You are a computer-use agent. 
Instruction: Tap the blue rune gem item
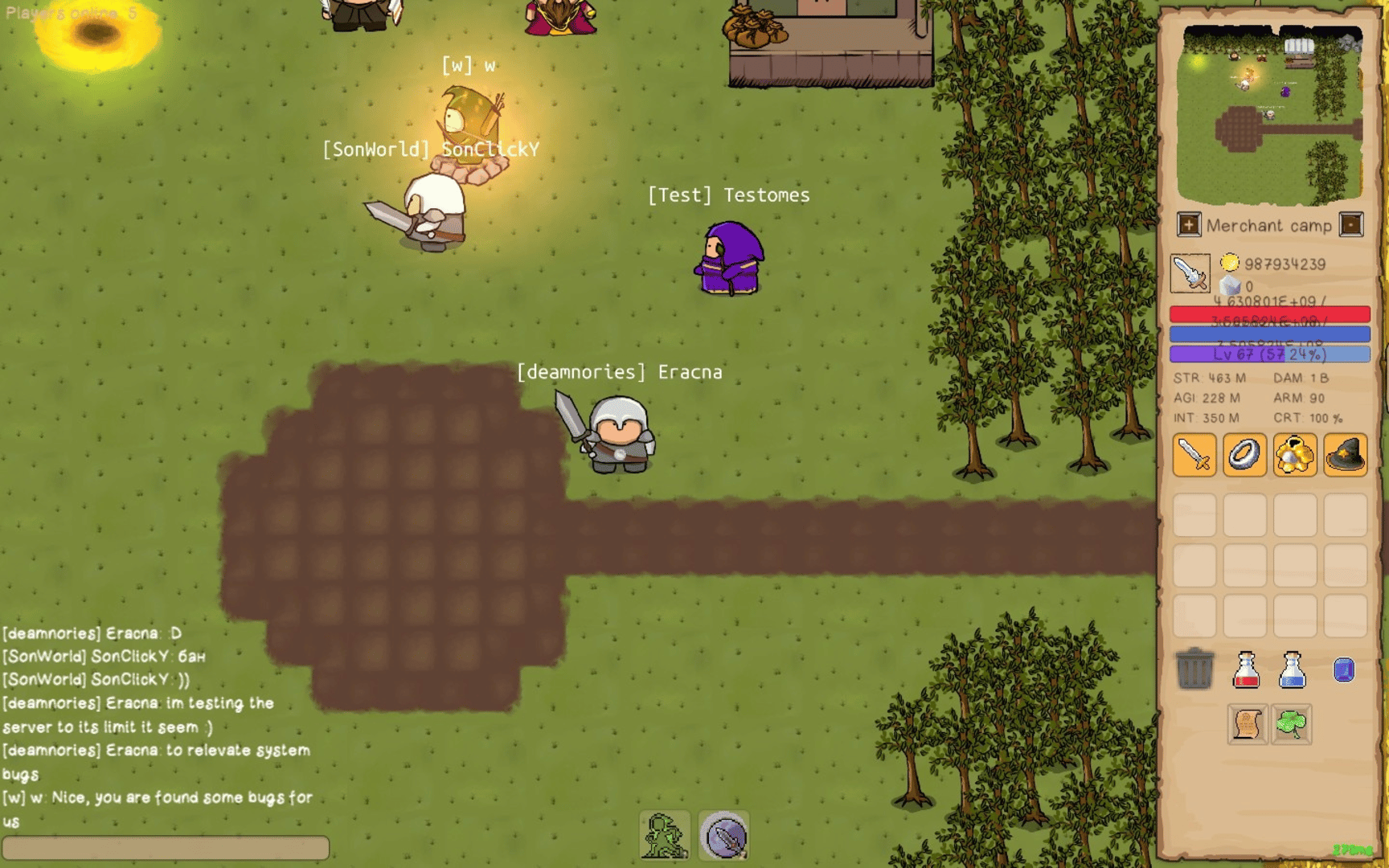pos(1344,669)
